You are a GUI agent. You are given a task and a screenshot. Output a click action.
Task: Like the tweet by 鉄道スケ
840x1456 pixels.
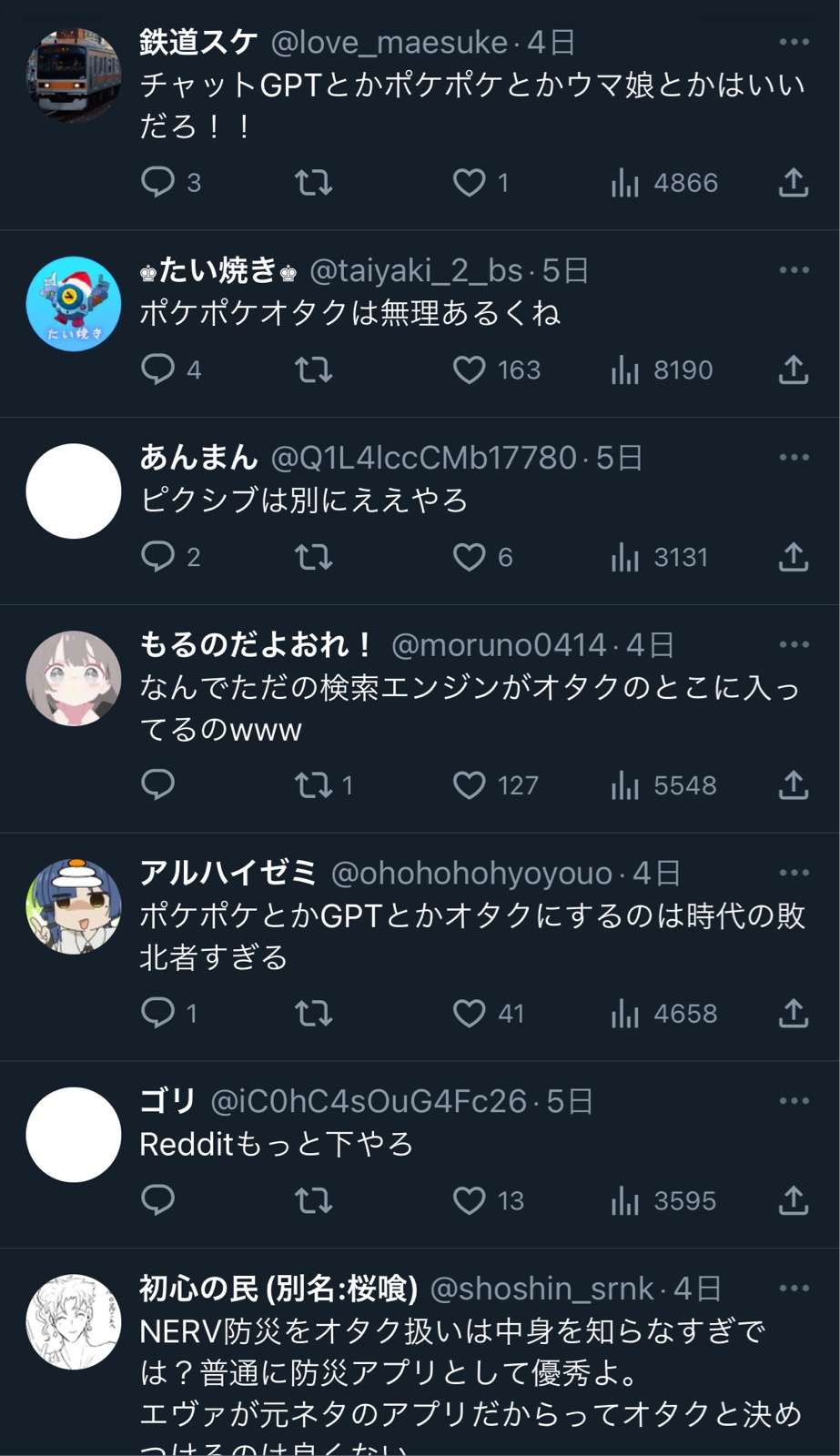pos(470,183)
